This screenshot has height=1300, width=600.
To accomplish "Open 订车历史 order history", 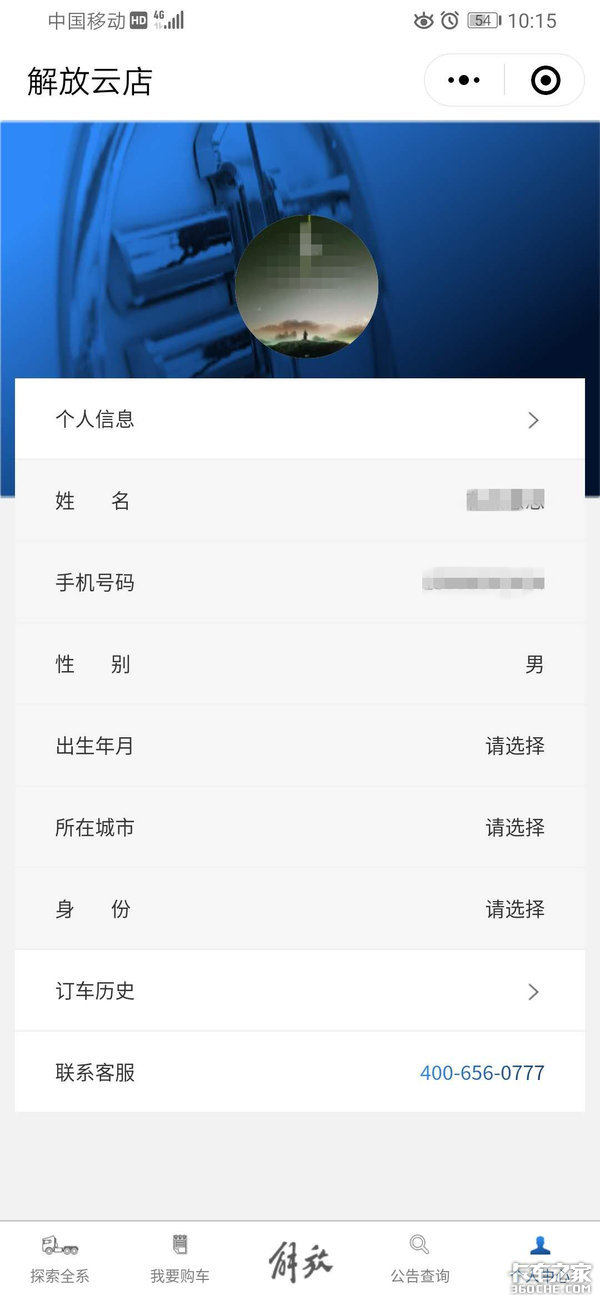I will point(300,992).
